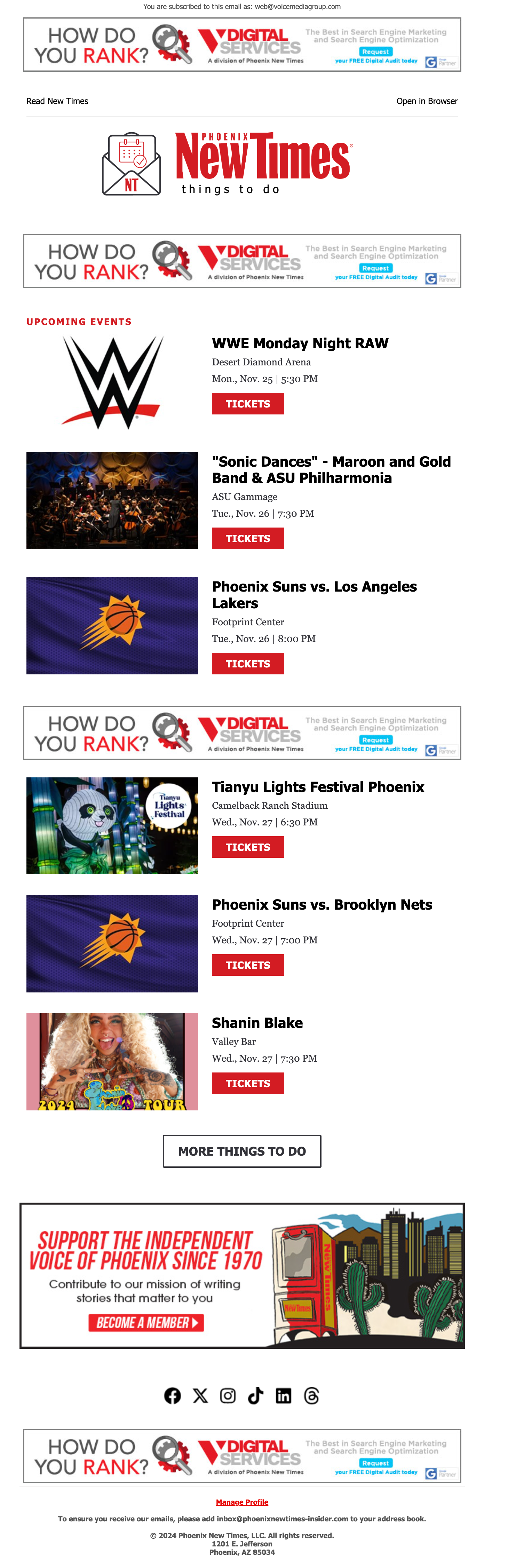Open the LinkedIn icon

284,1396
